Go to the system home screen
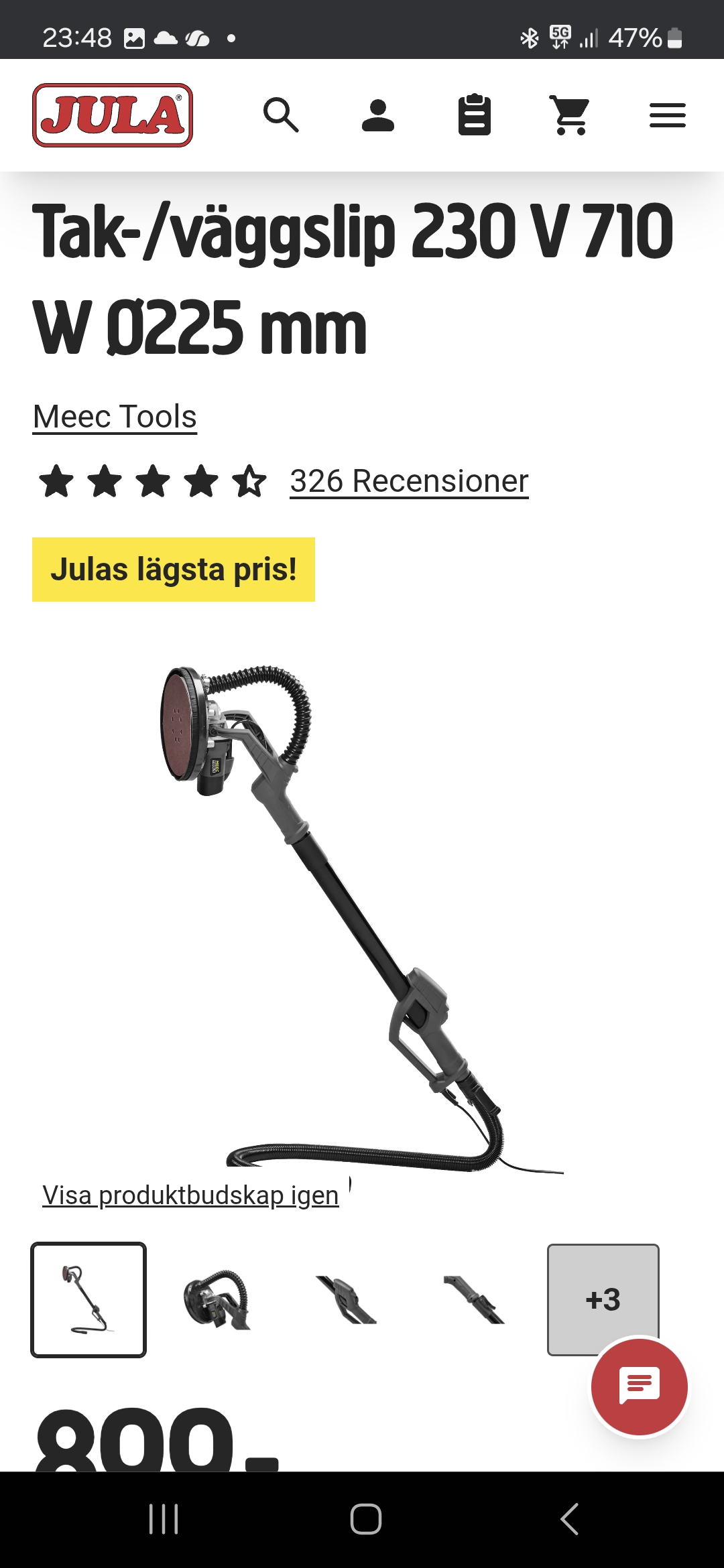This screenshot has height=1568, width=724. 365,1519
